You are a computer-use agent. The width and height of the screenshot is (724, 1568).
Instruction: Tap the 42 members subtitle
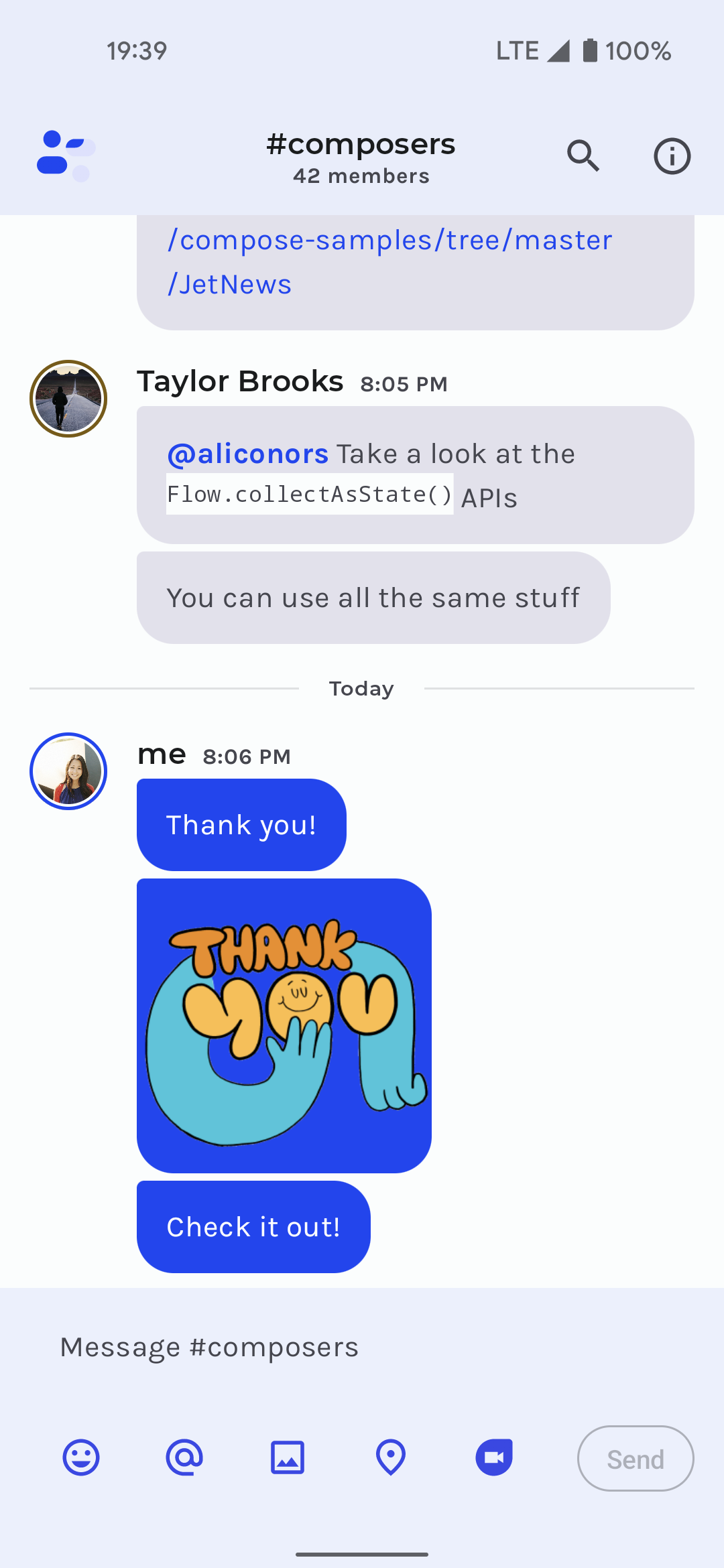coord(361,176)
